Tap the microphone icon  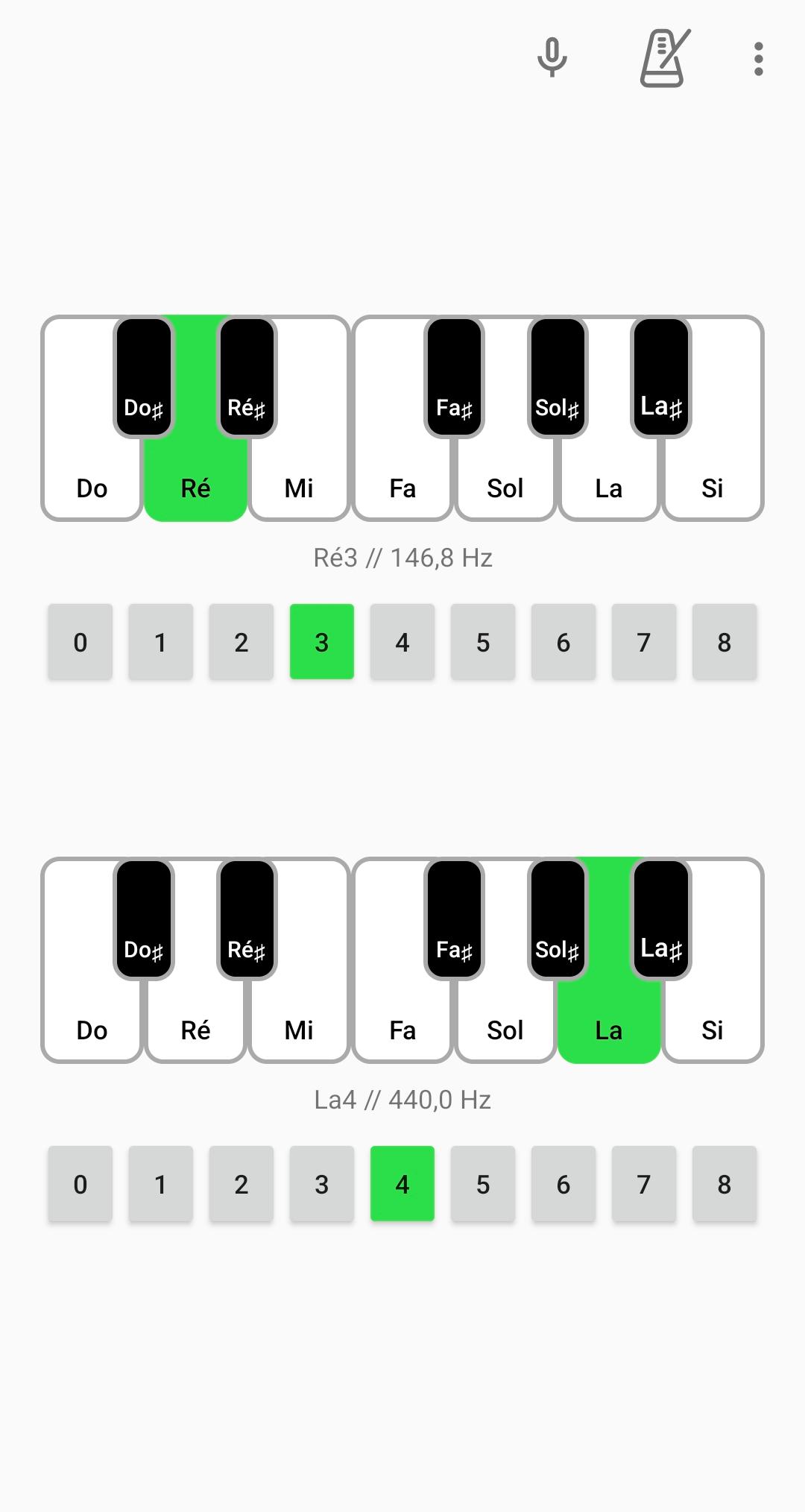(x=552, y=57)
